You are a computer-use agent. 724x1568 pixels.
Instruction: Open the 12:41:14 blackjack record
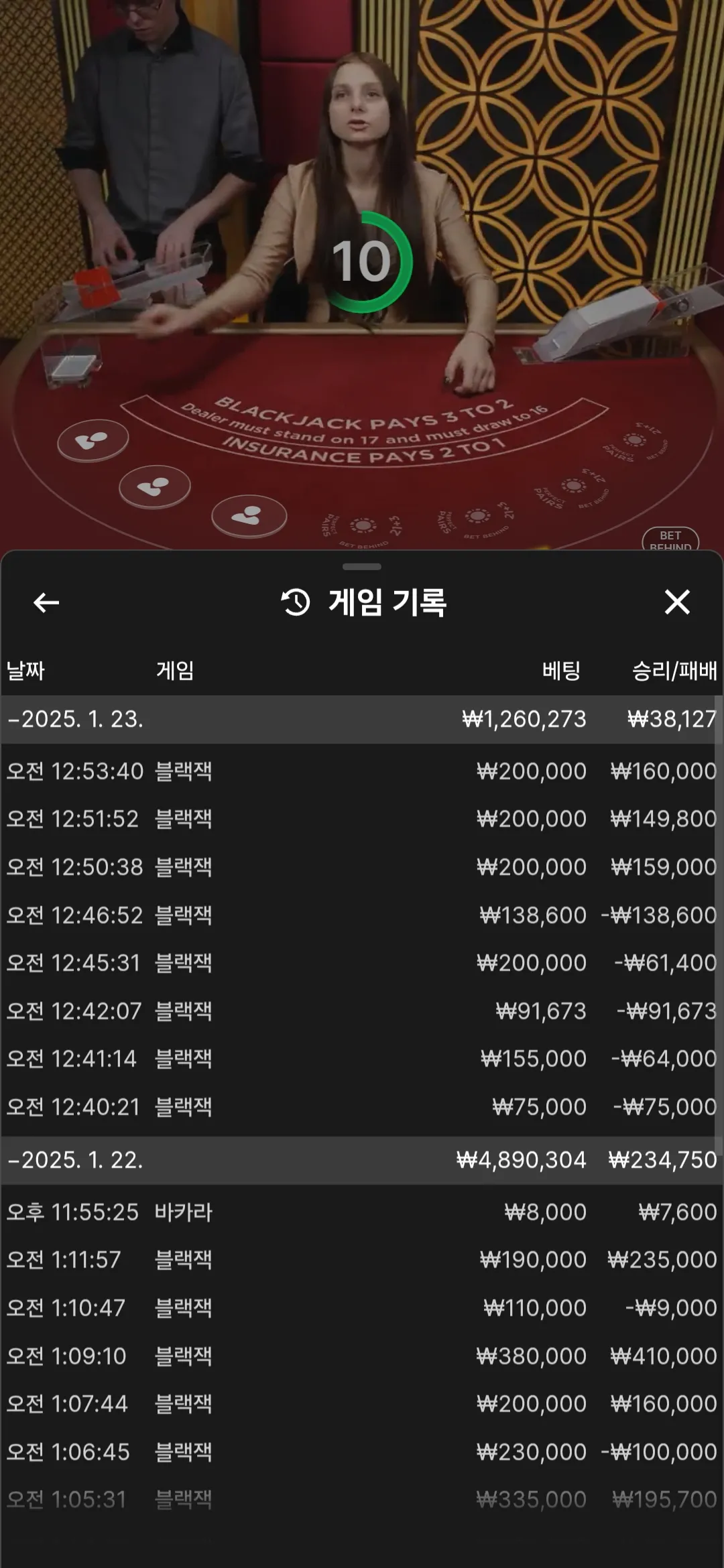point(361,1059)
